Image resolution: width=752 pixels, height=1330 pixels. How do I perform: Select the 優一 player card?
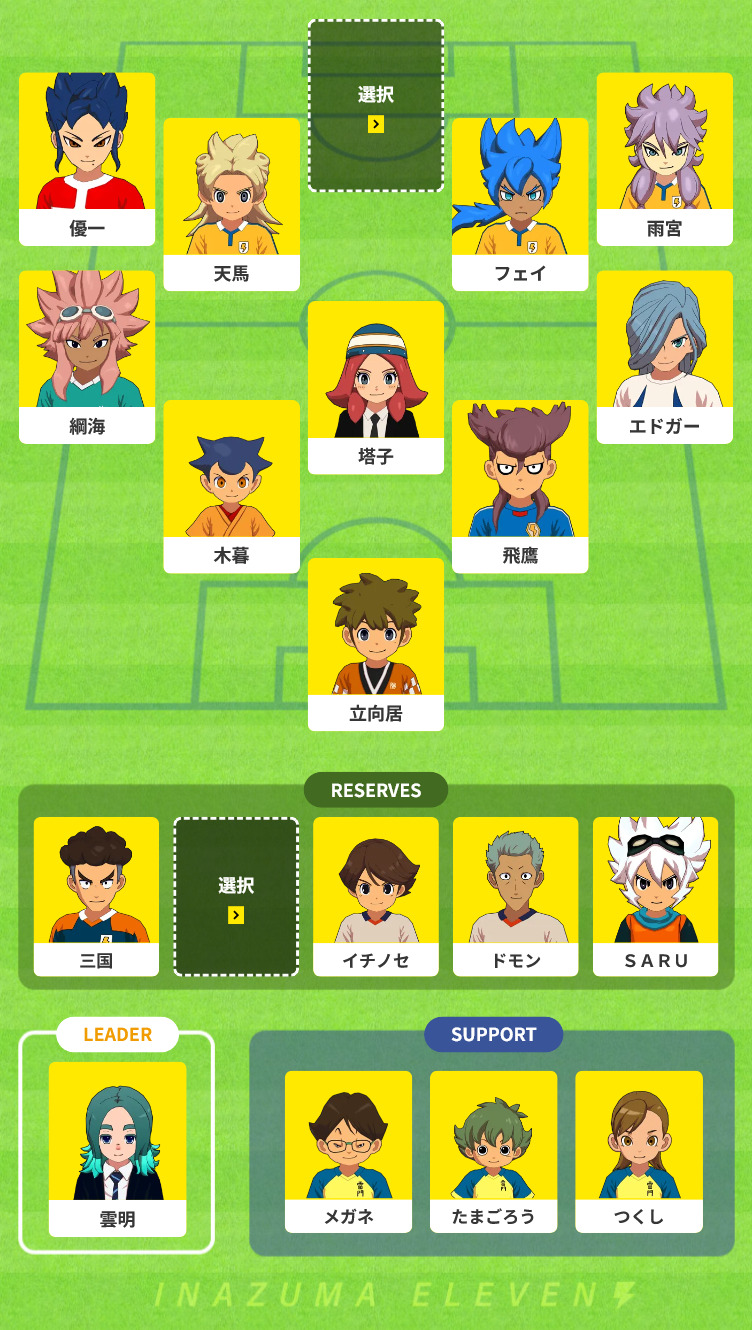pyautogui.click(x=87, y=159)
